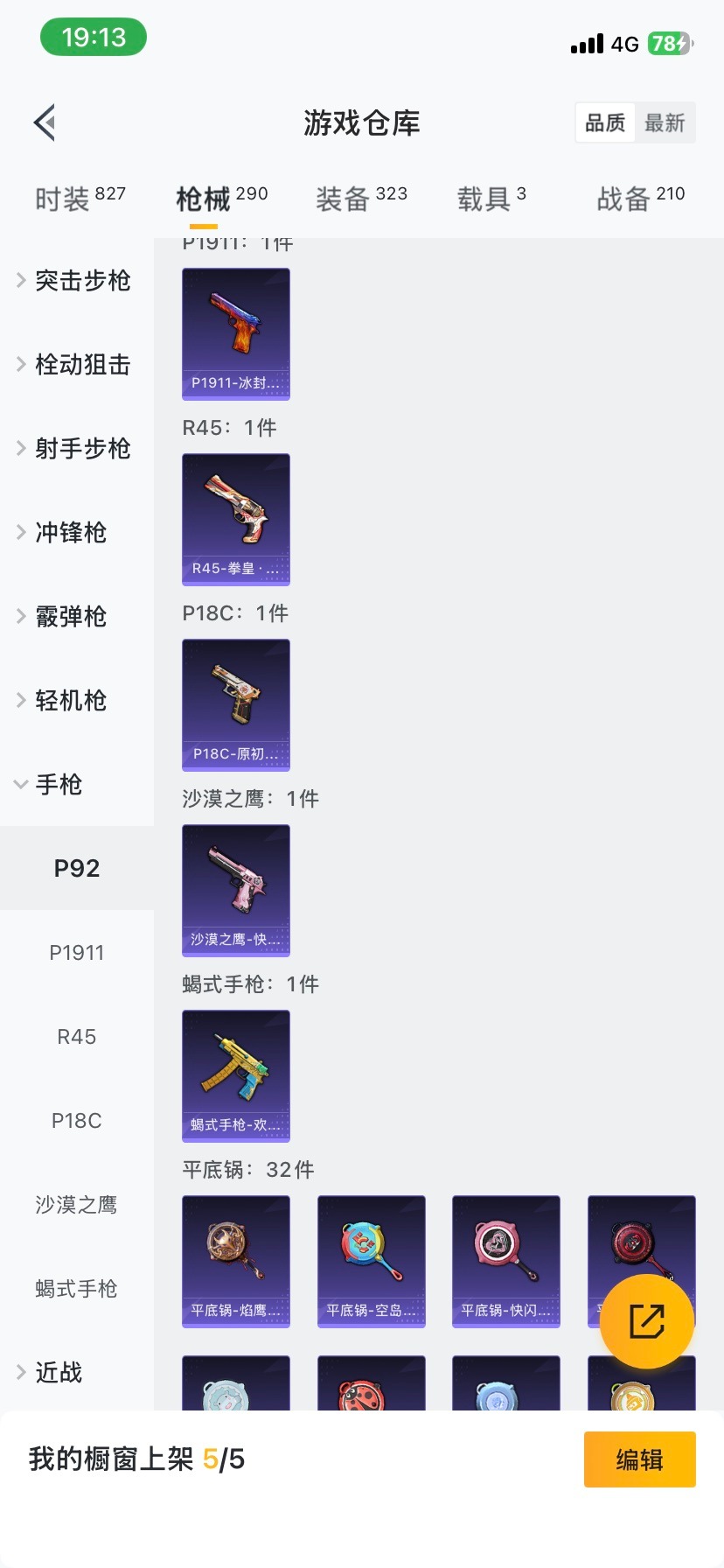
Task: Switch sorting to 最新
Action: point(665,123)
